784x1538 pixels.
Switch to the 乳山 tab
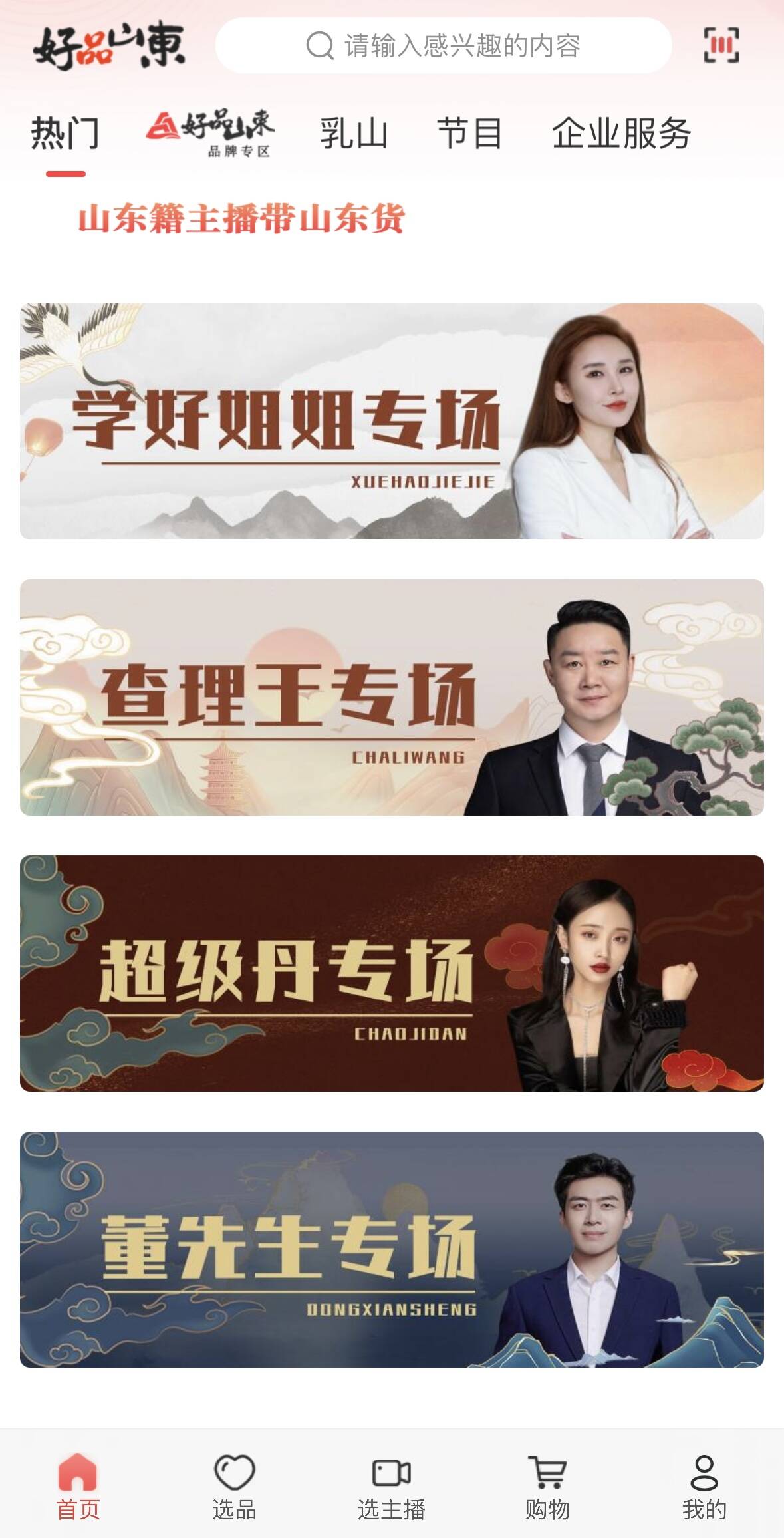click(x=353, y=134)
